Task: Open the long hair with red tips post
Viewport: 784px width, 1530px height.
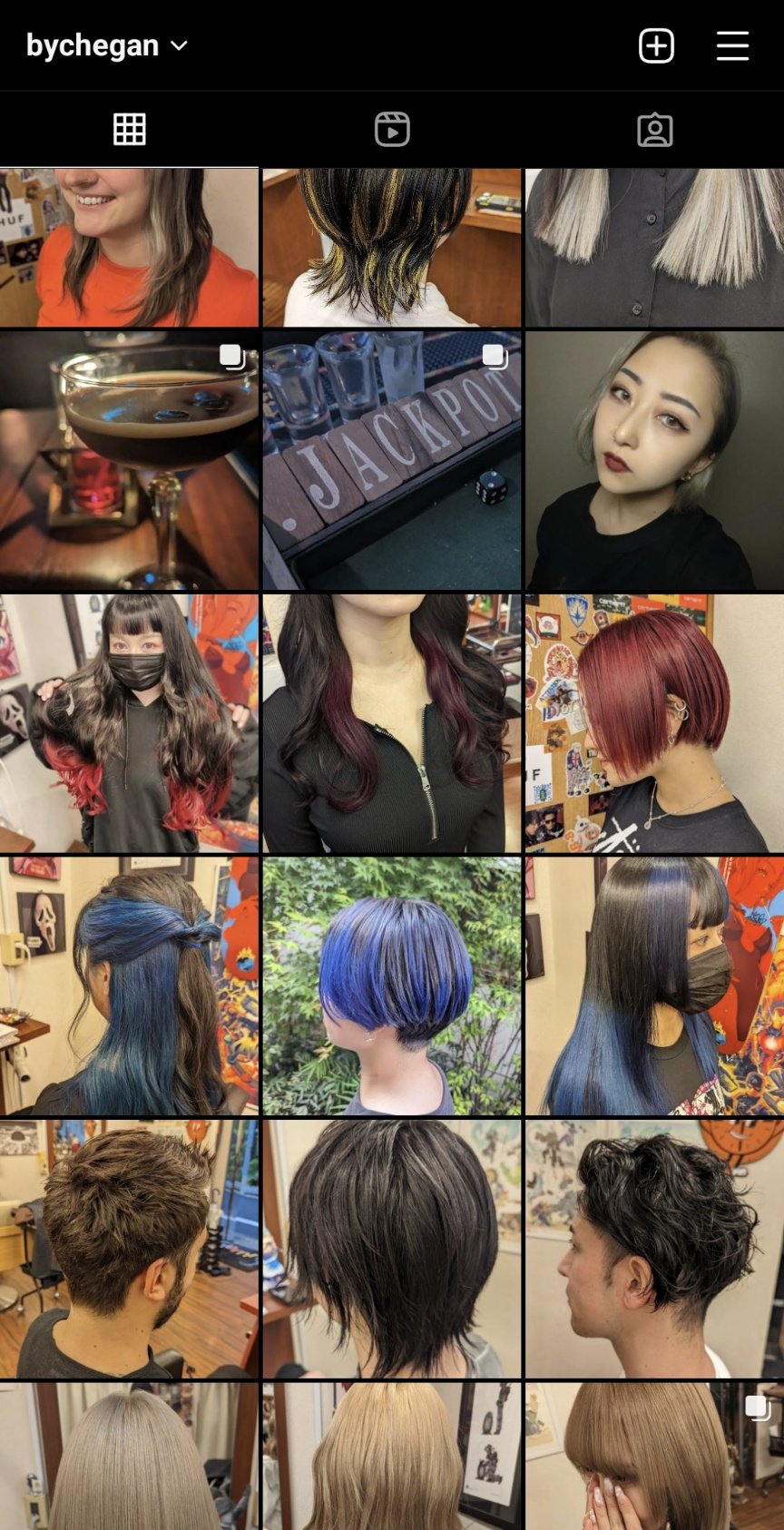Action: [x=129, y=723]
